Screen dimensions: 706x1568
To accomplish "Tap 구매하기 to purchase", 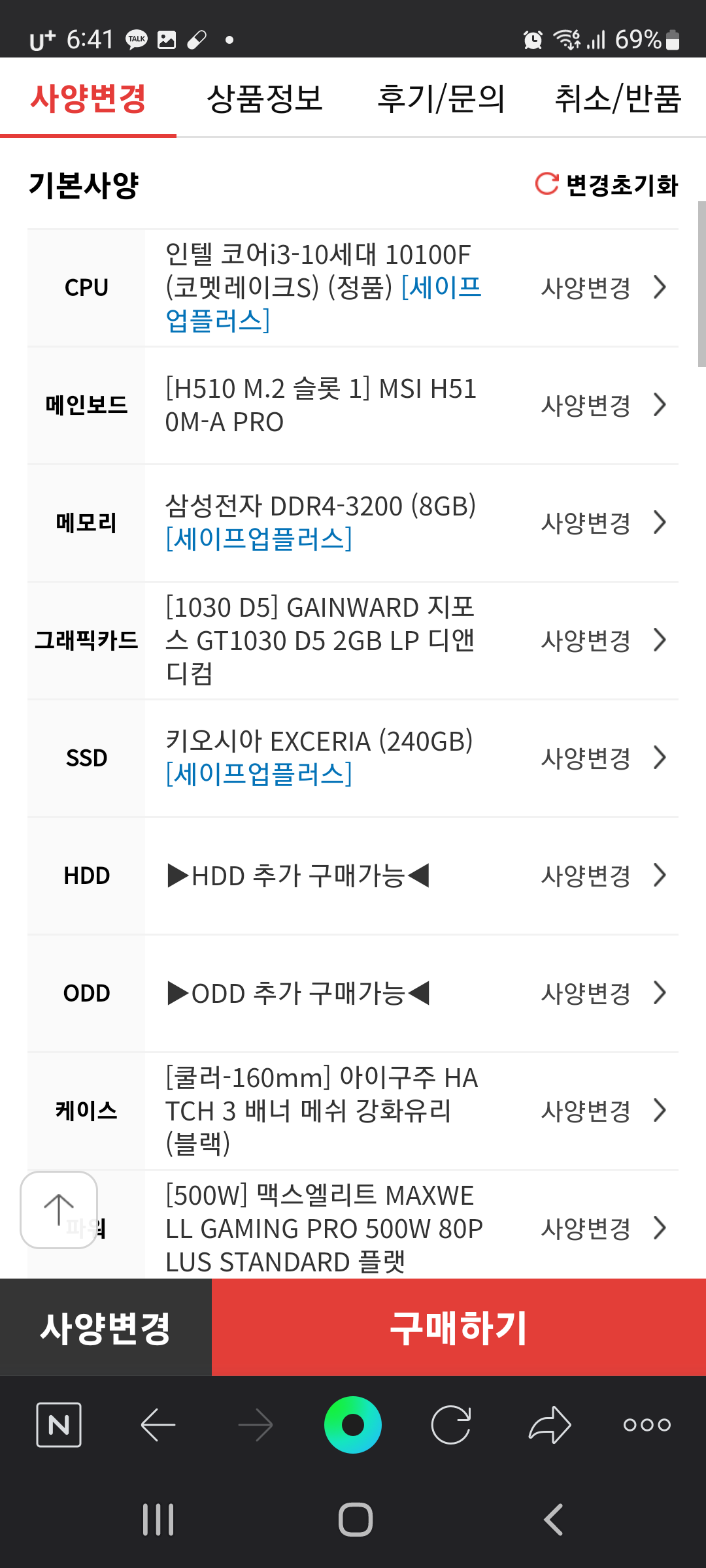I will pos(459,1328).
